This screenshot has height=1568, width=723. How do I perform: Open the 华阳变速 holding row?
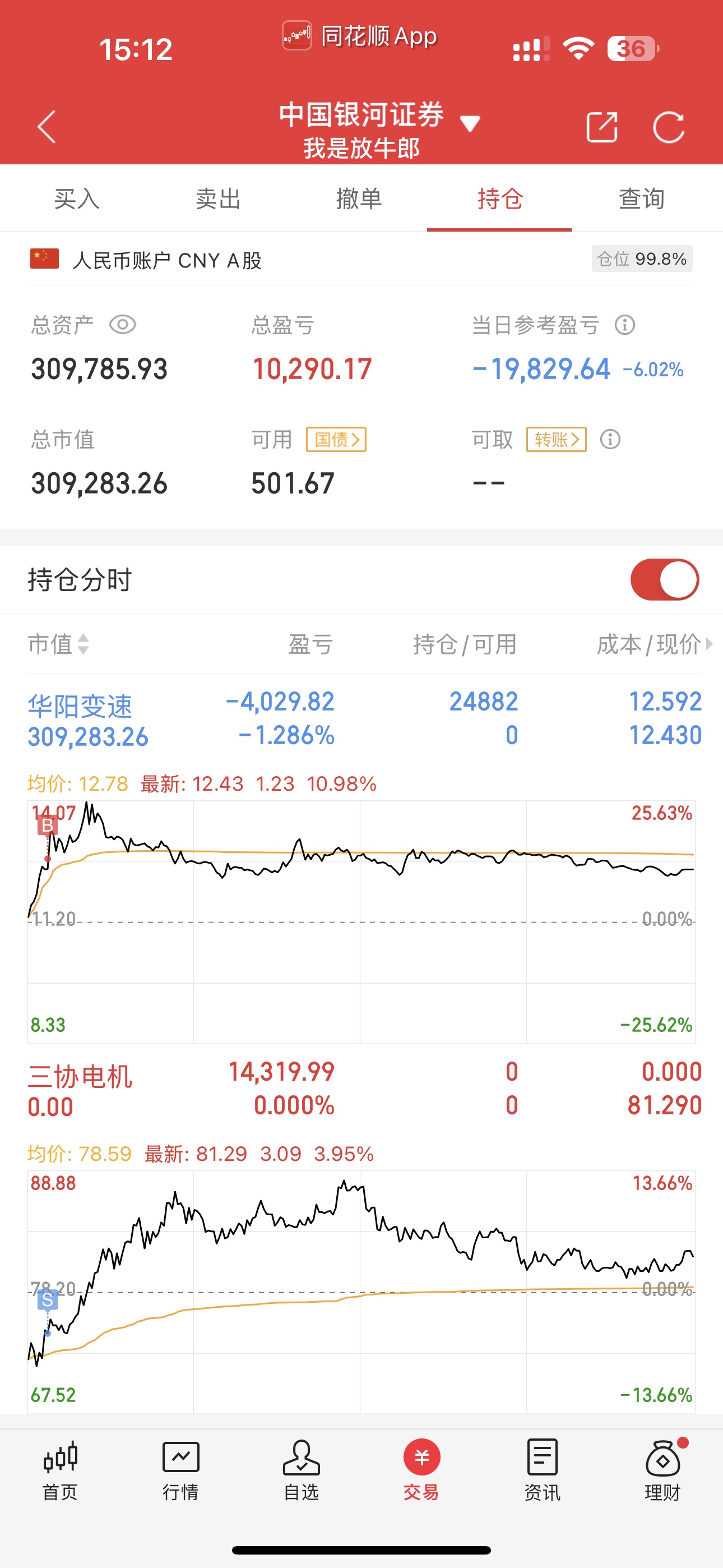coord(361,719)
